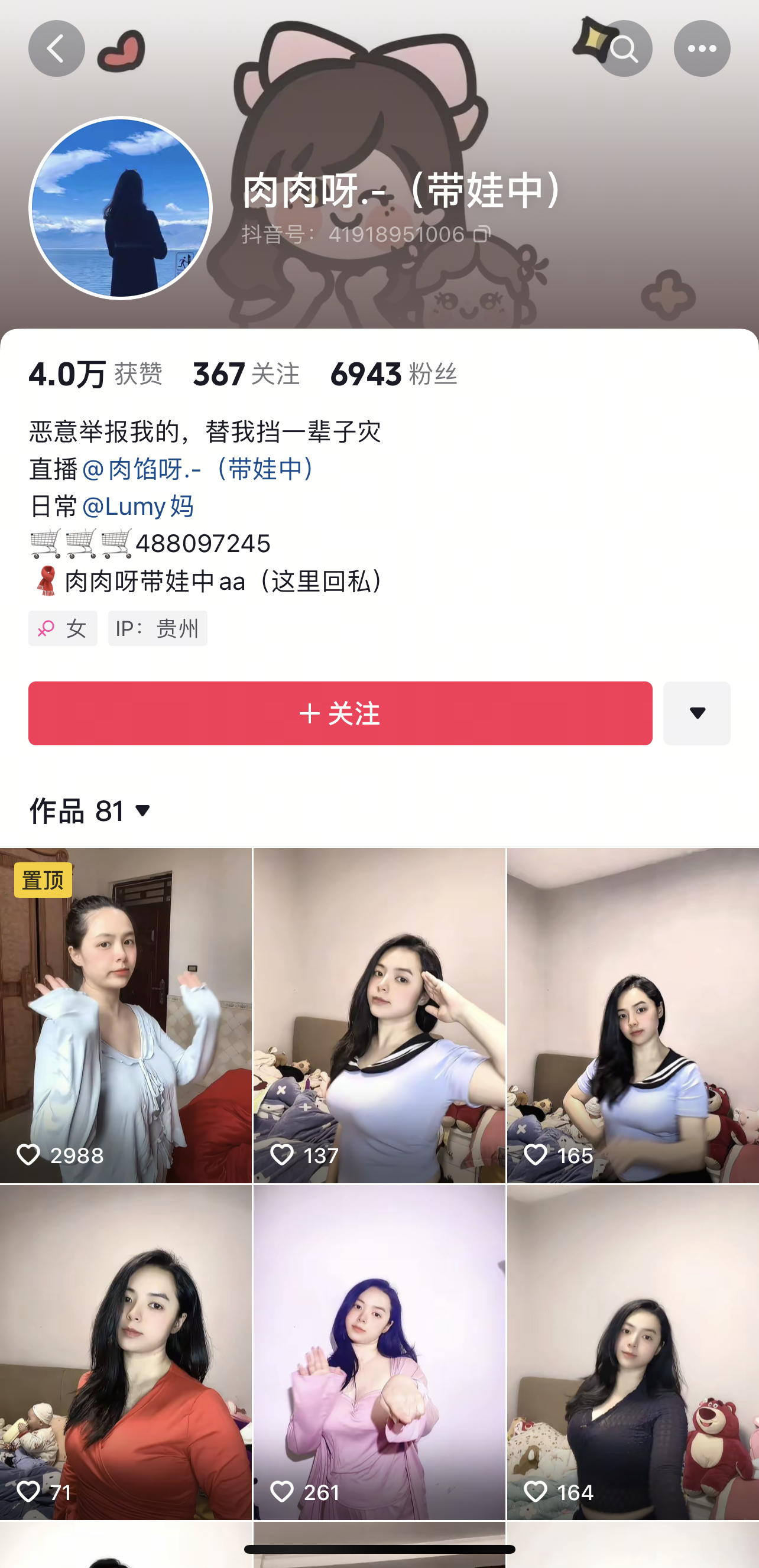Open search on this profile

coord(624,48)
